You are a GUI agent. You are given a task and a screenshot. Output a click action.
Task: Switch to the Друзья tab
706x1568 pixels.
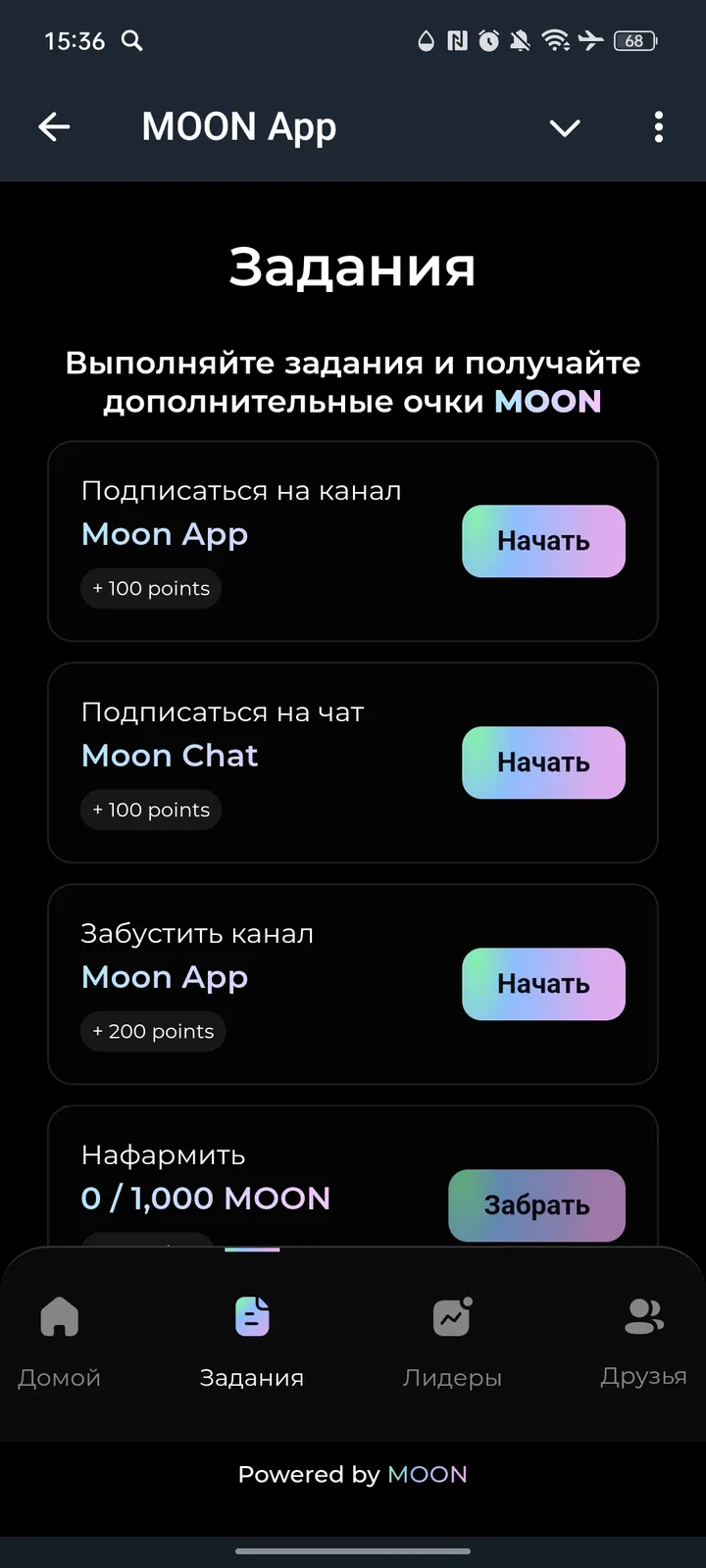[643, 1343]
